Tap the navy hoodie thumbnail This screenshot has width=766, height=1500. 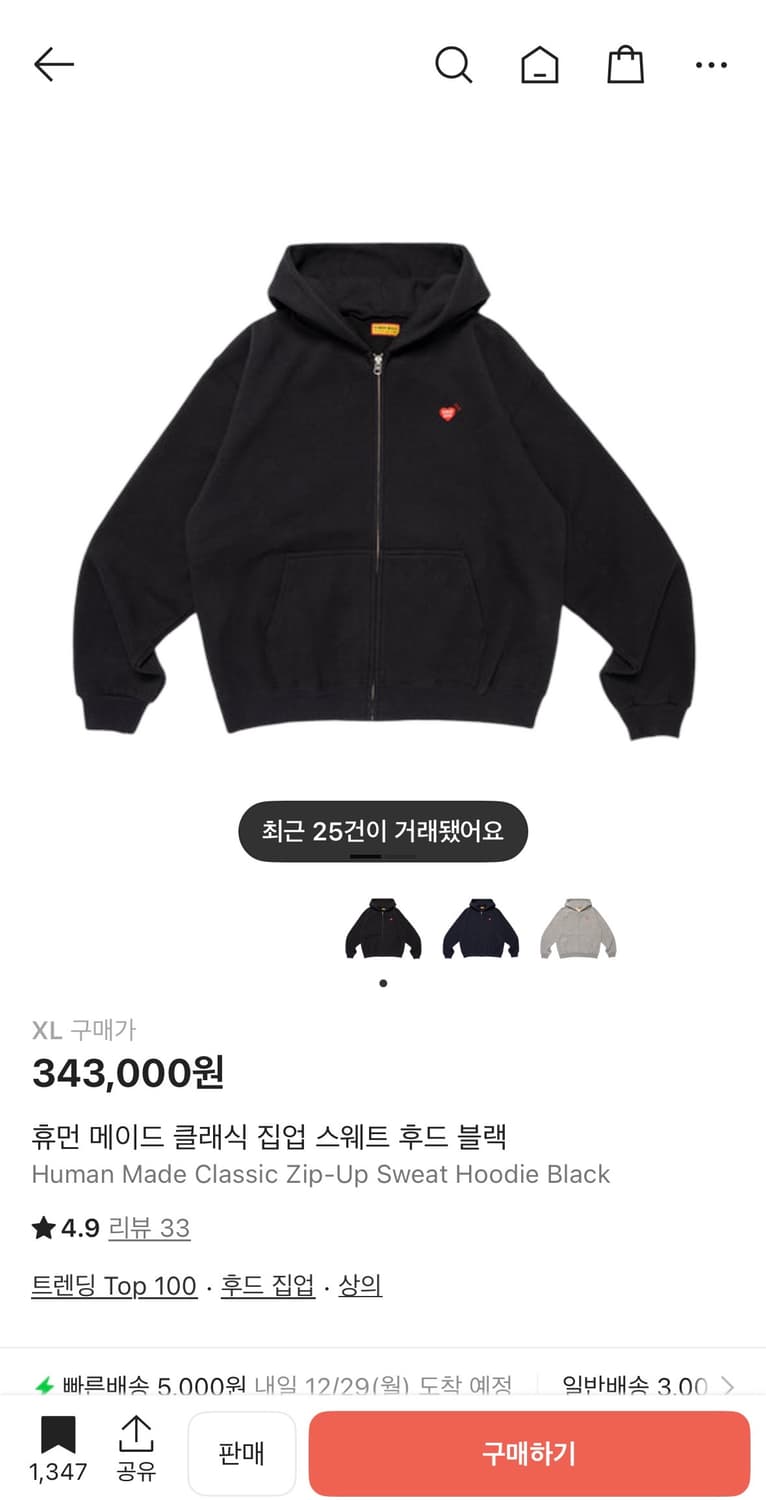coord(480,928)
